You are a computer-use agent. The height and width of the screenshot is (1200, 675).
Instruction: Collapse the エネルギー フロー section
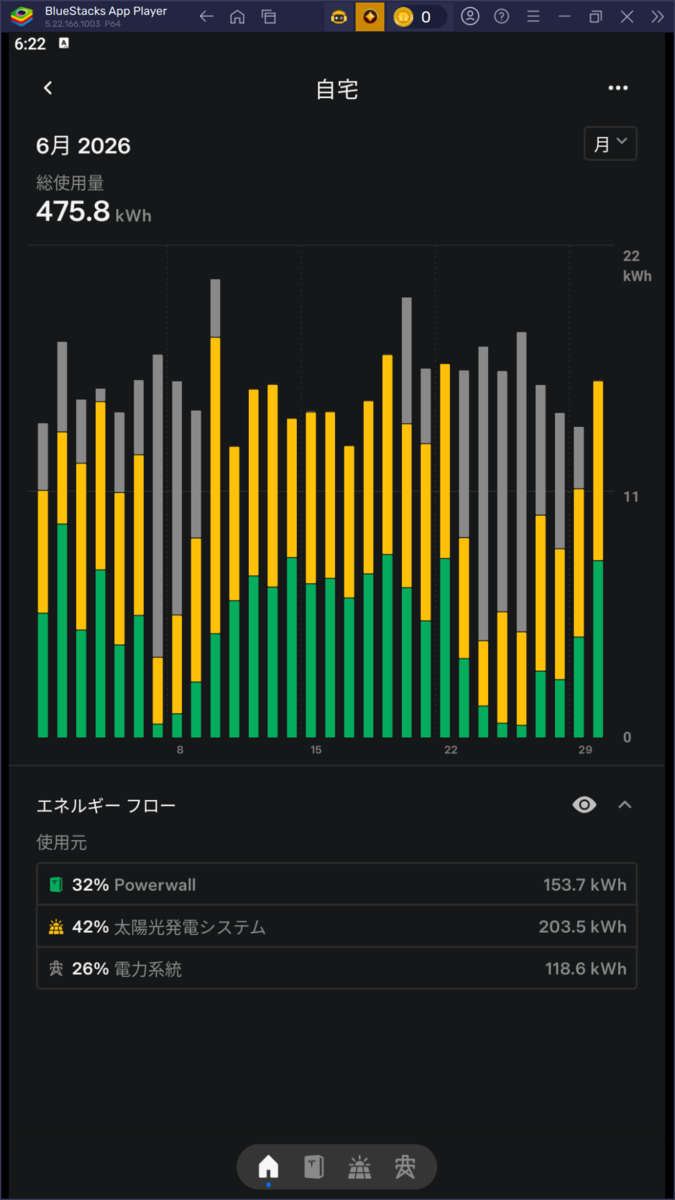click(x=625, y=804)
